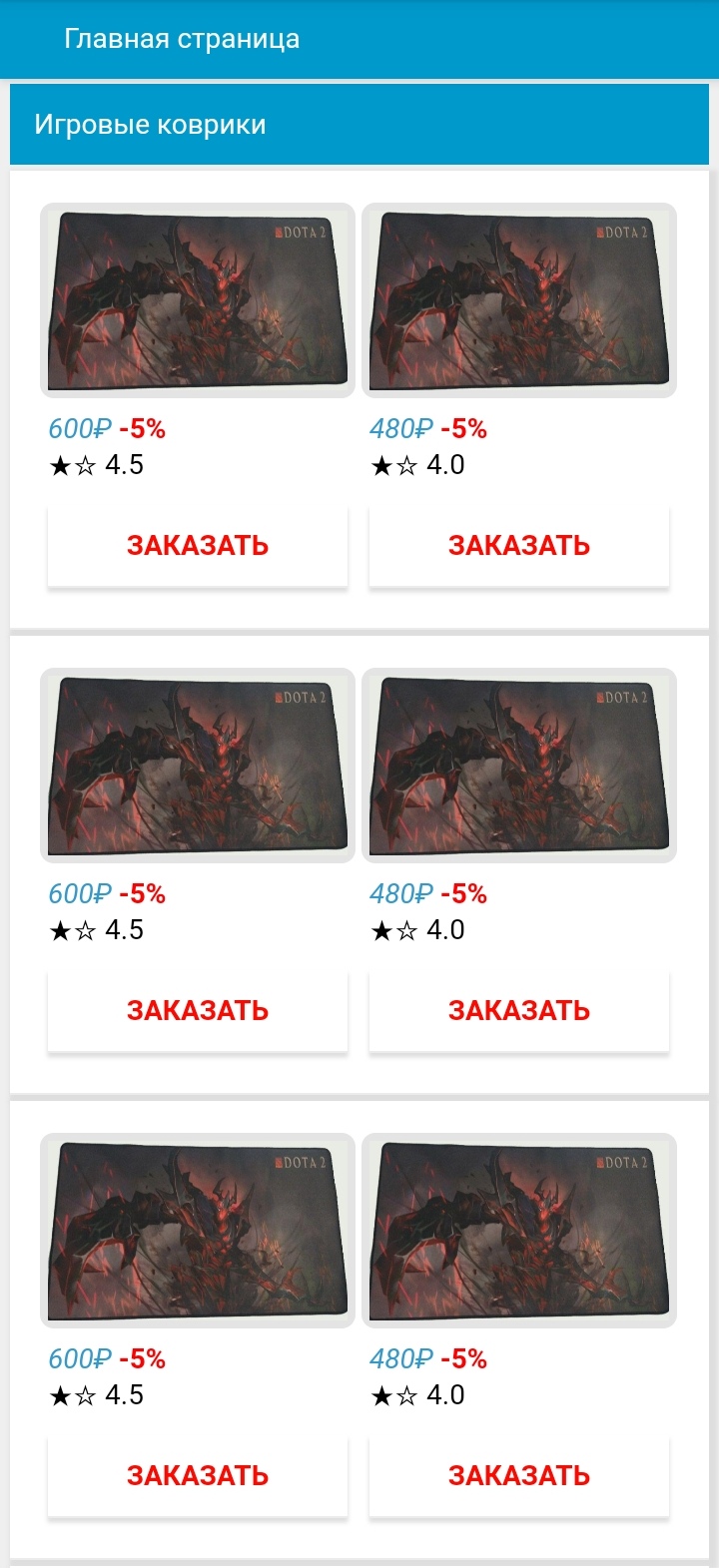Open the first 480₽ Dota 2 mousepad image

[518, 300]
